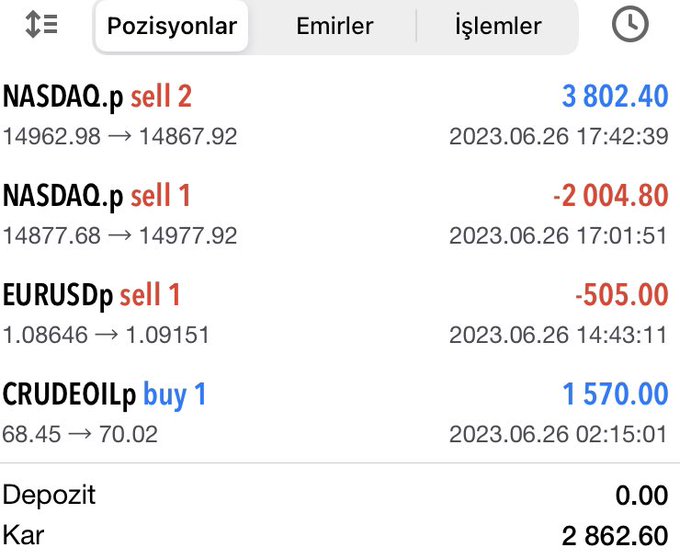The width and height of the screenshot is (680, 559).
Task: Open the clock date range filter
Action: pyautogui.click(x=629, y=26)
